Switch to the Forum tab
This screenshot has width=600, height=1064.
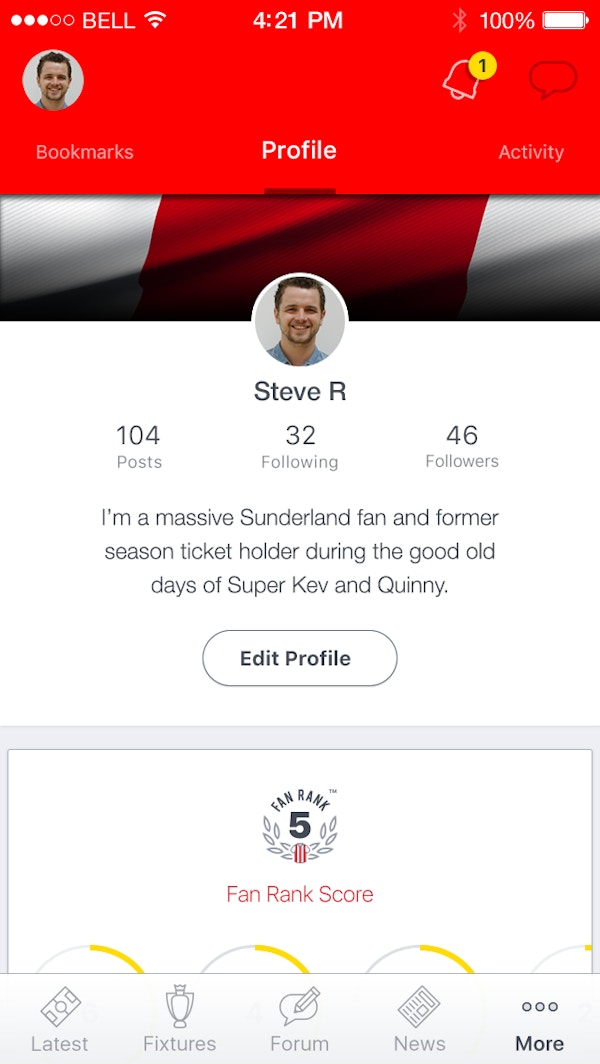[299, 1020]
